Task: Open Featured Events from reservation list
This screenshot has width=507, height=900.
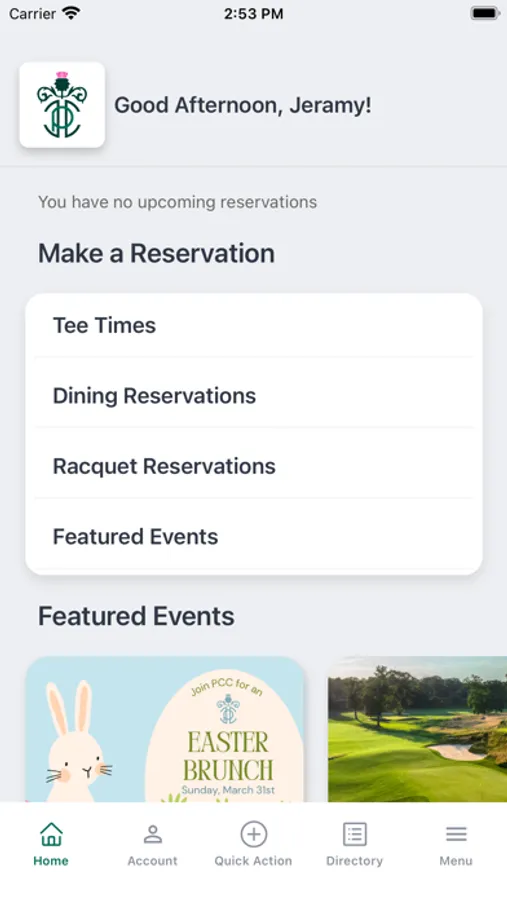Action: 253,537
